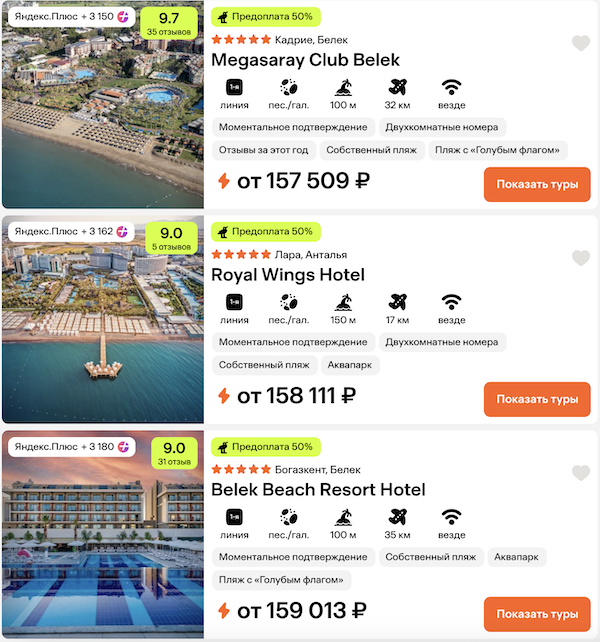Open the Belek Beach Resort Hotel title

pyautogui.click(x=318, y=490)
